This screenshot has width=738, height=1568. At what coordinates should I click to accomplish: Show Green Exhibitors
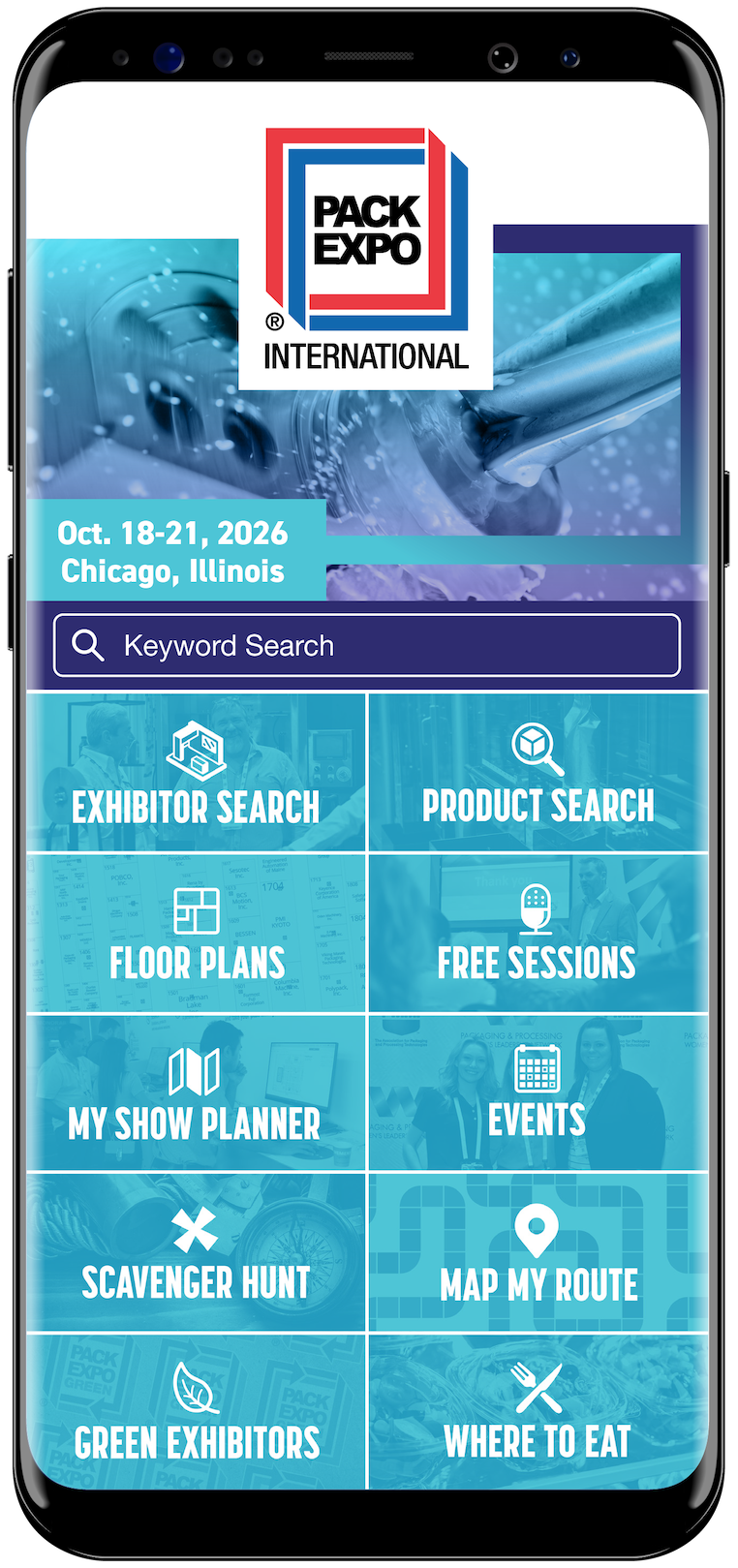coord(197,1411)
